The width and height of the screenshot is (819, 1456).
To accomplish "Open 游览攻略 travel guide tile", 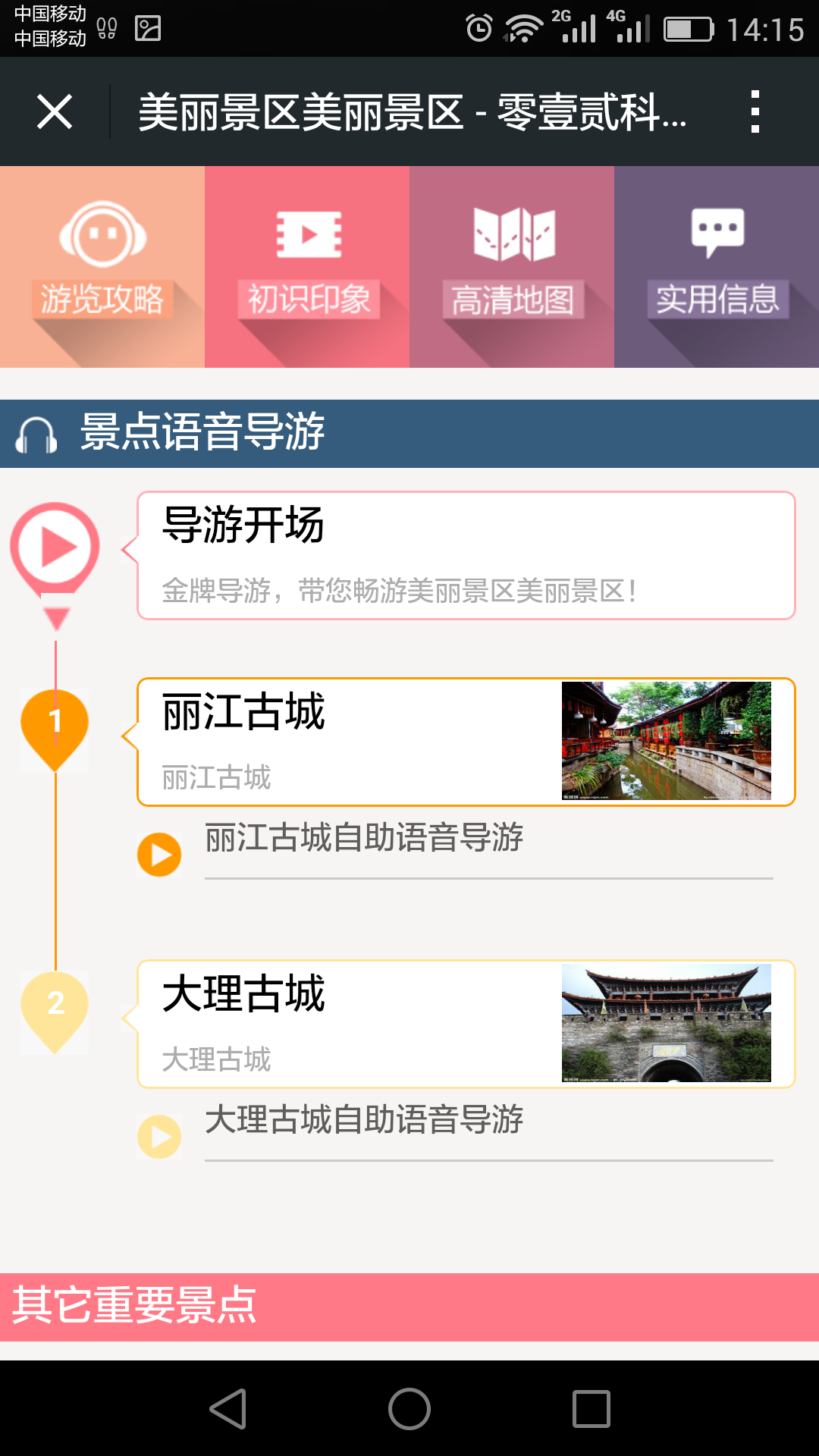I will (x=102, y=267).
